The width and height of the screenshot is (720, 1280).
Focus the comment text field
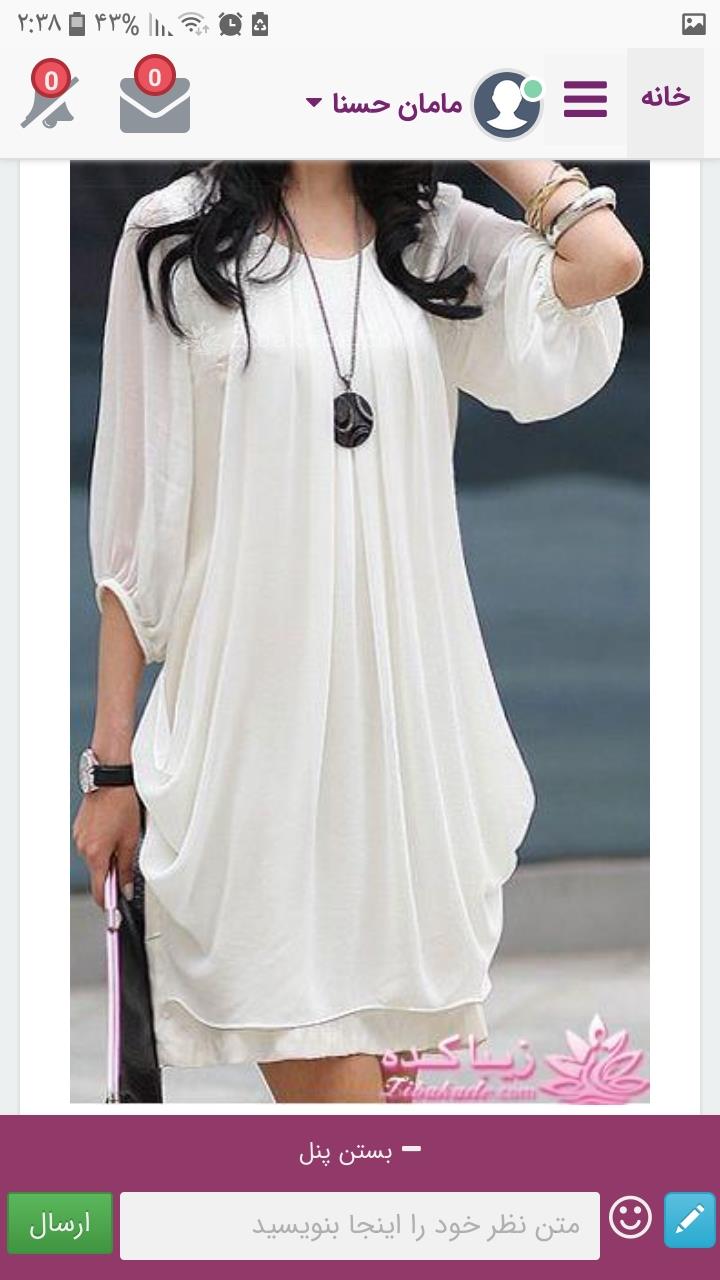pyautogui.click(x=360, y=1225)
